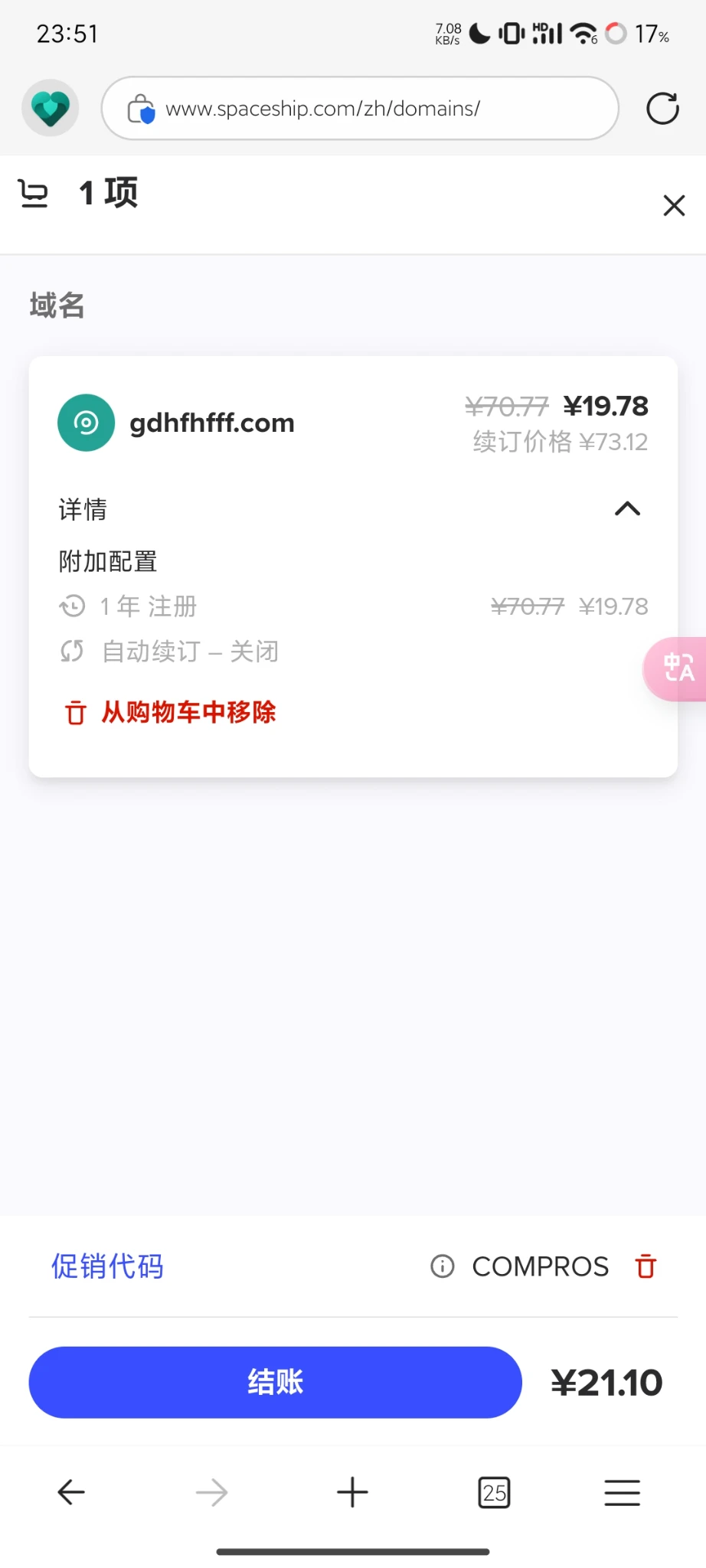Screen dimensions: 706x1568
Task: Go back in the browser
Action: (x=71, y=1492)
